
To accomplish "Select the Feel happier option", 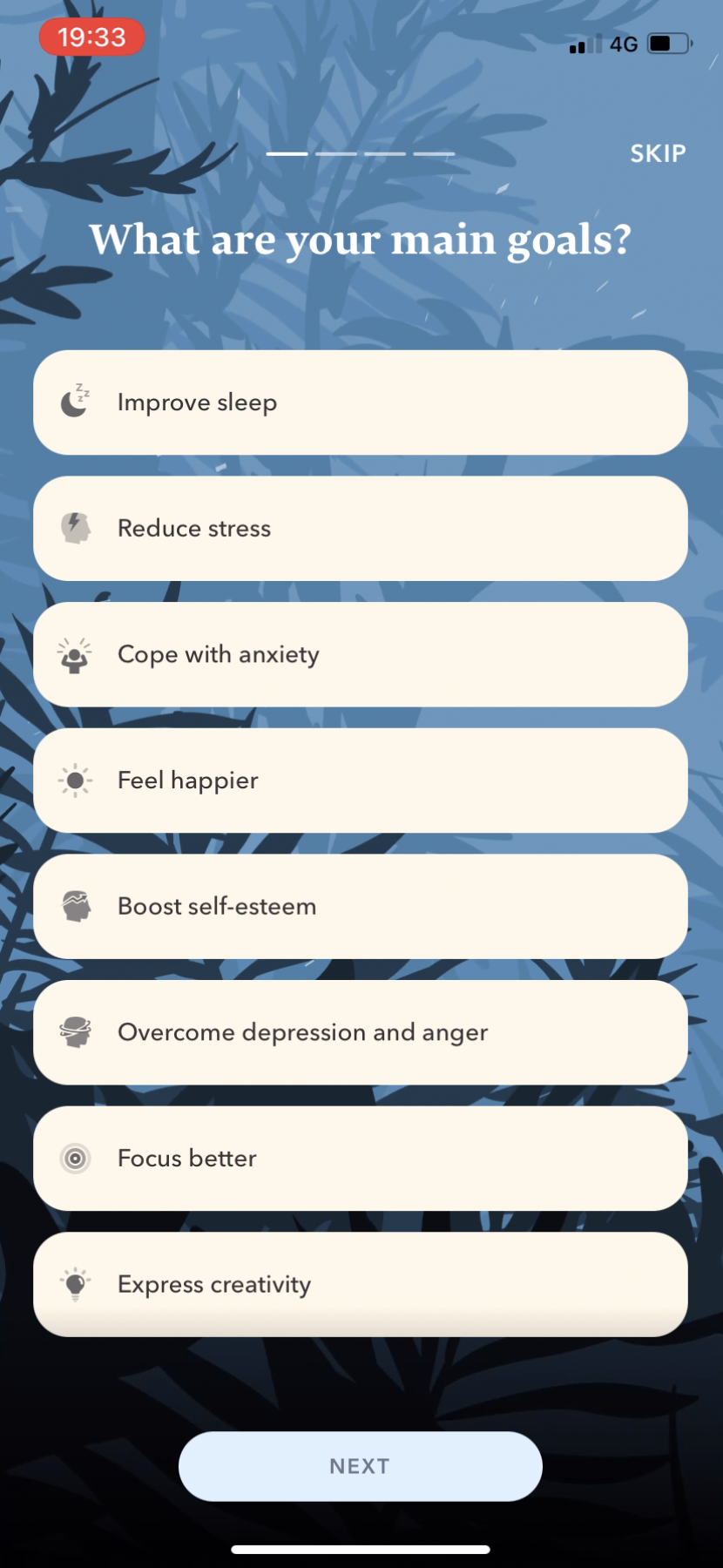I will (x=360, y=780).
